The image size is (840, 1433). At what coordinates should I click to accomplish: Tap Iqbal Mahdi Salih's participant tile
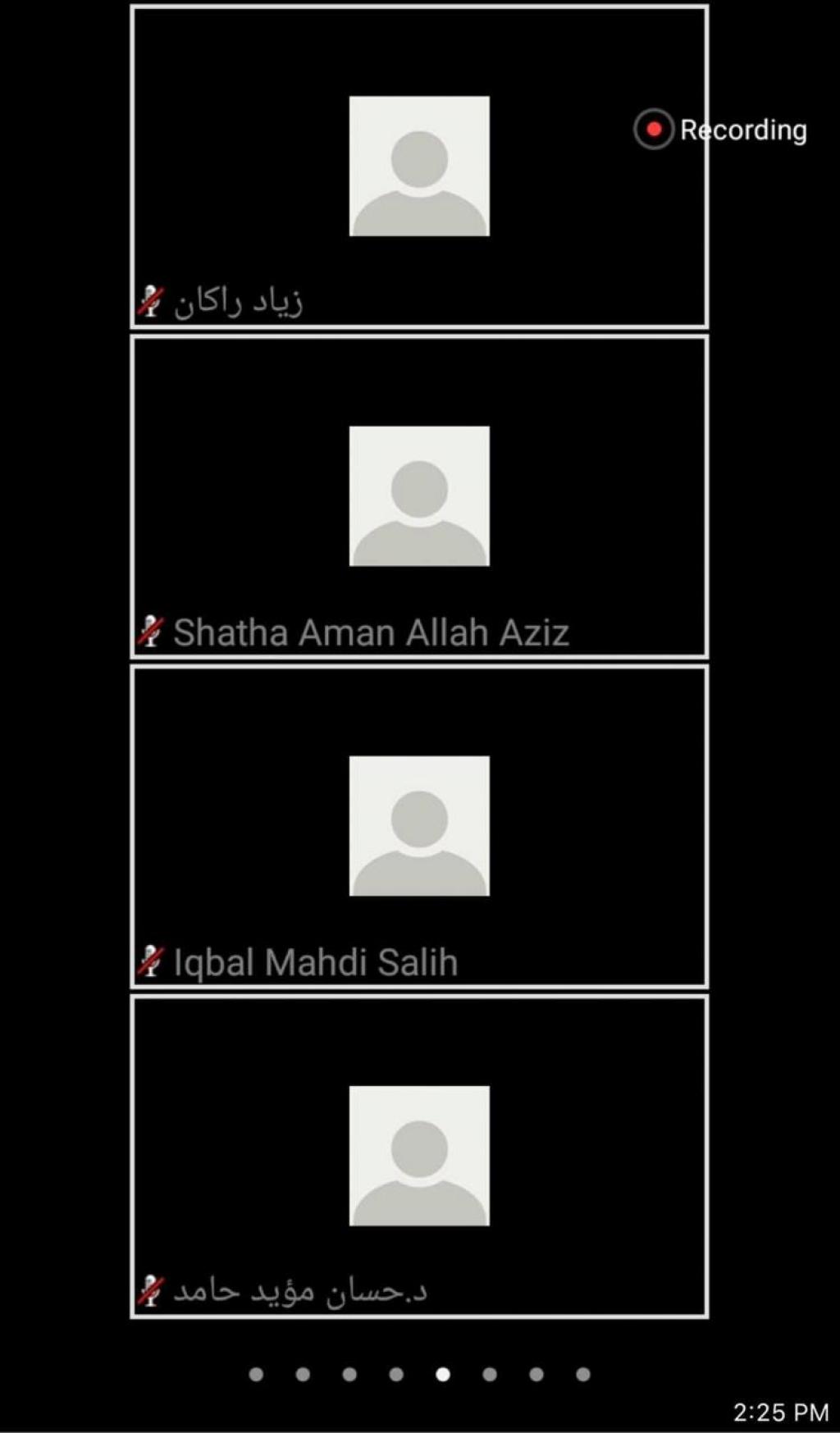[x=418, y=826]
